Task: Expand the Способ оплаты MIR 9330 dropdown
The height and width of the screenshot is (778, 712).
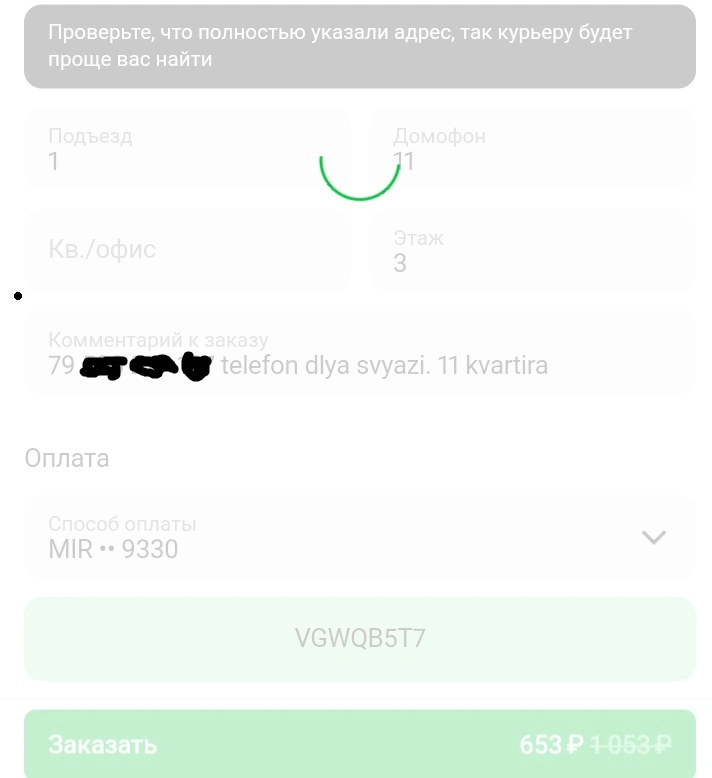Action: (360, 537)
